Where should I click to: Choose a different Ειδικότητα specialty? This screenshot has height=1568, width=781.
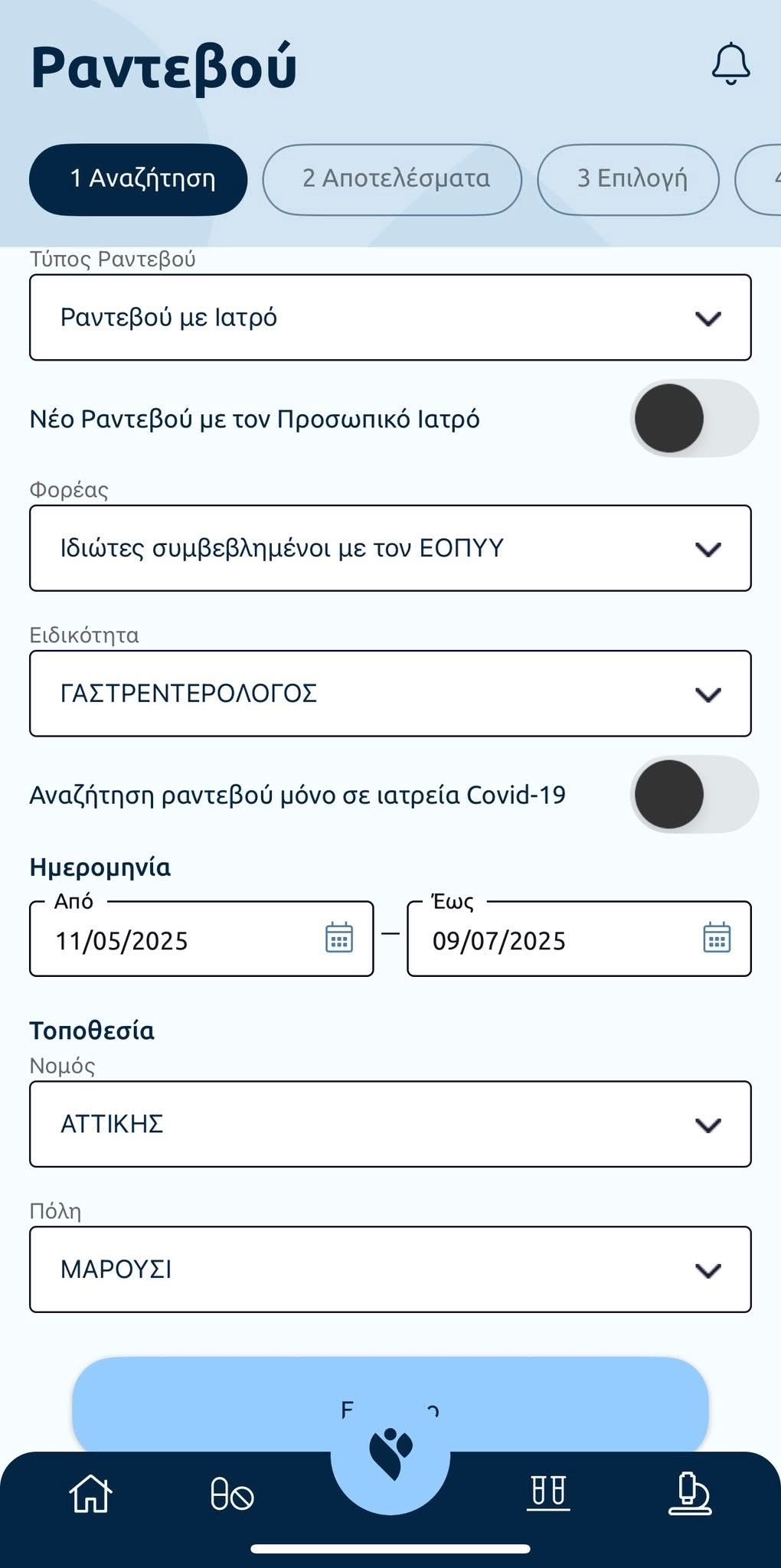point(390,694)
